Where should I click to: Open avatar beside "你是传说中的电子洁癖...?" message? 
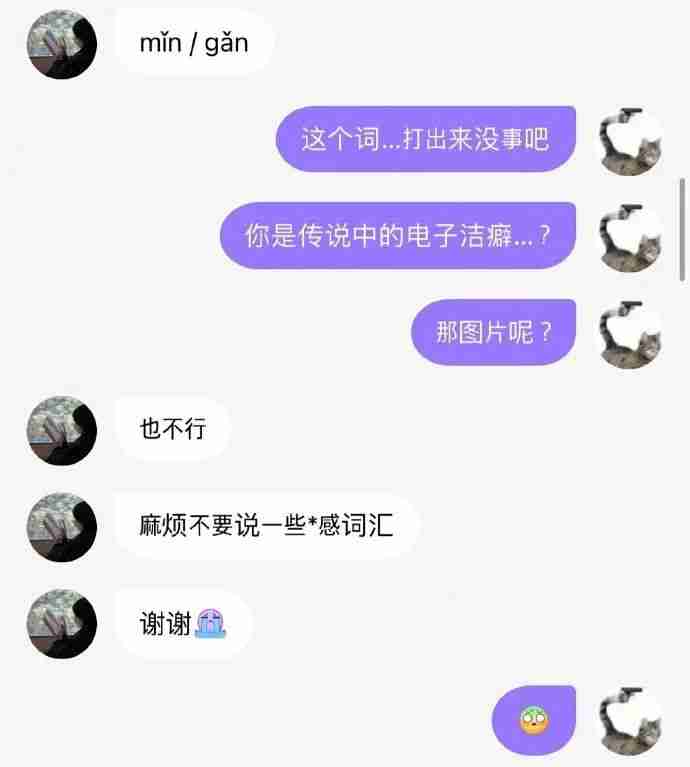[x=629, y=236]
